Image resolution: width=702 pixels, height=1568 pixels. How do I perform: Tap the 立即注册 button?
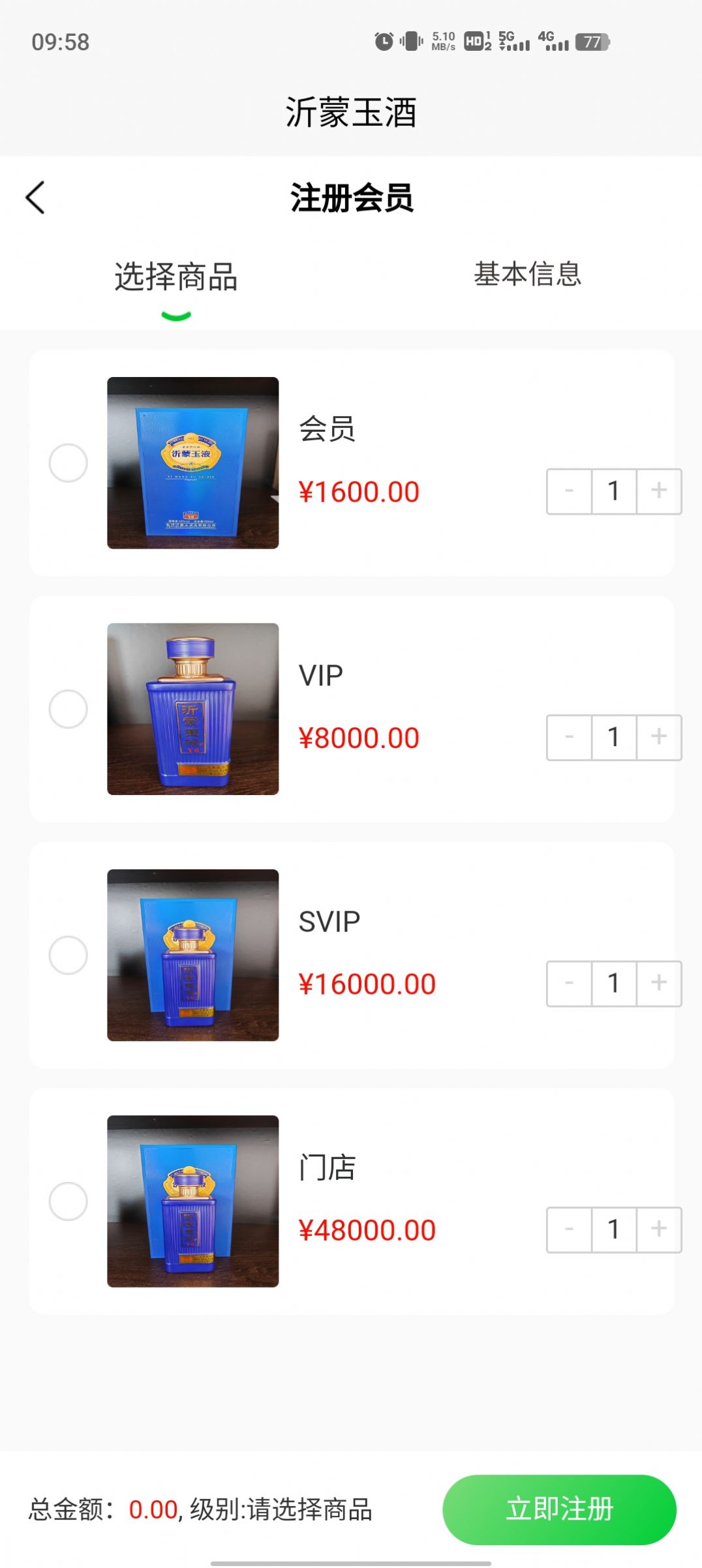[559, 1509]
